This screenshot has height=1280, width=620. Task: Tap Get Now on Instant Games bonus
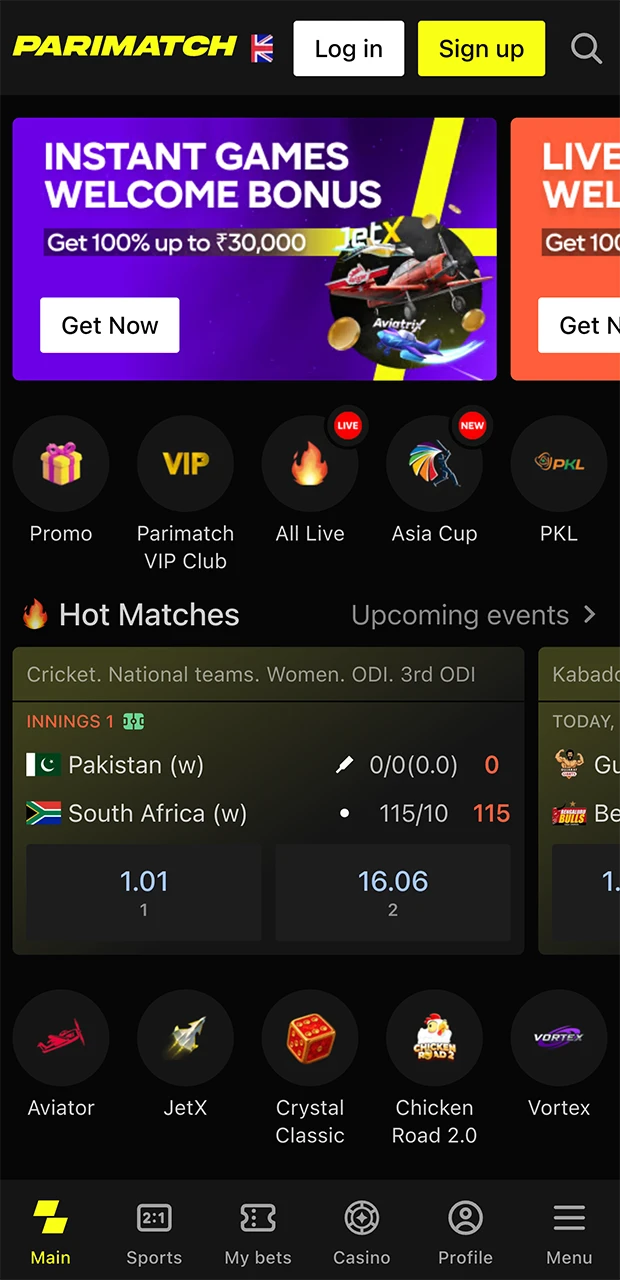pos(110,325)
